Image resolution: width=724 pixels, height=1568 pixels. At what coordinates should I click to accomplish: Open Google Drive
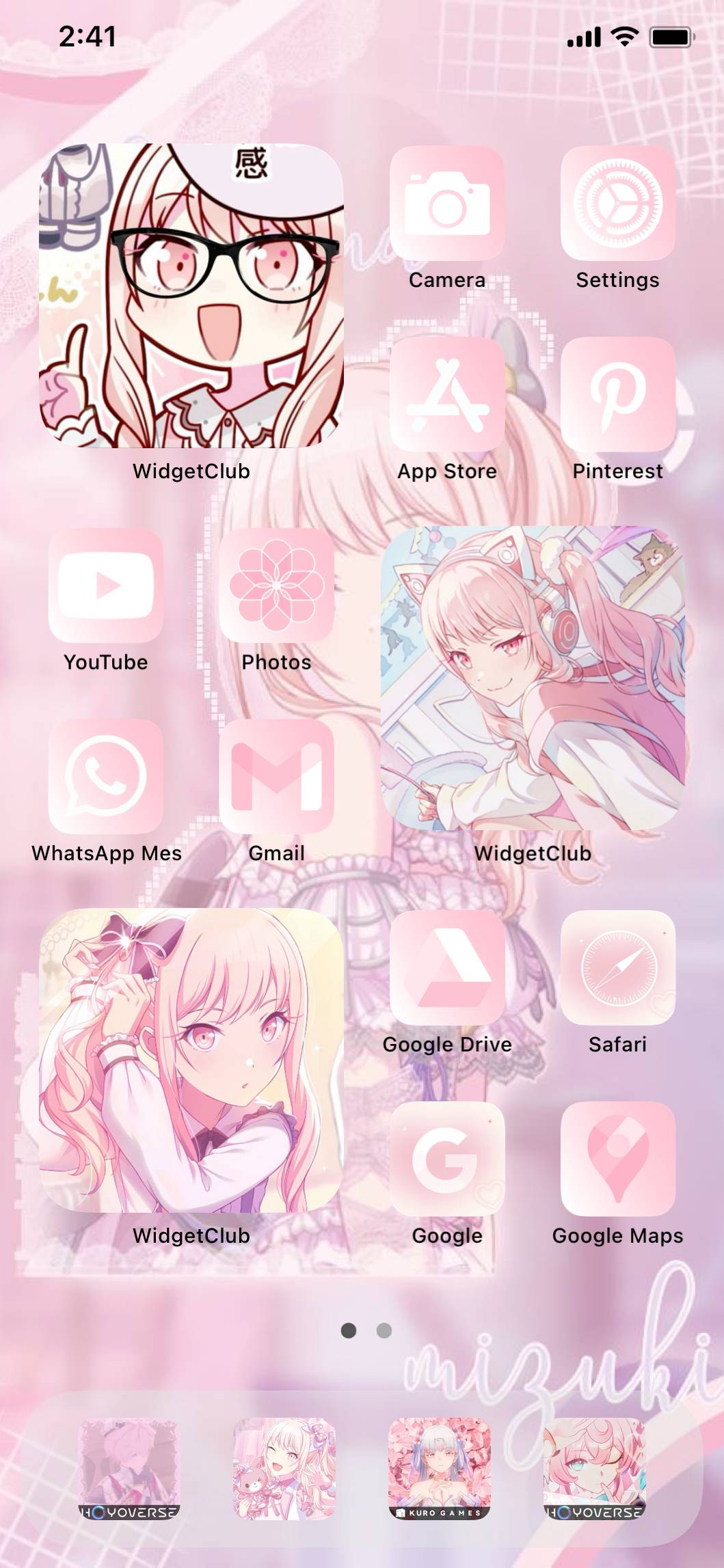pyautogui.click(x=447, y=967)
